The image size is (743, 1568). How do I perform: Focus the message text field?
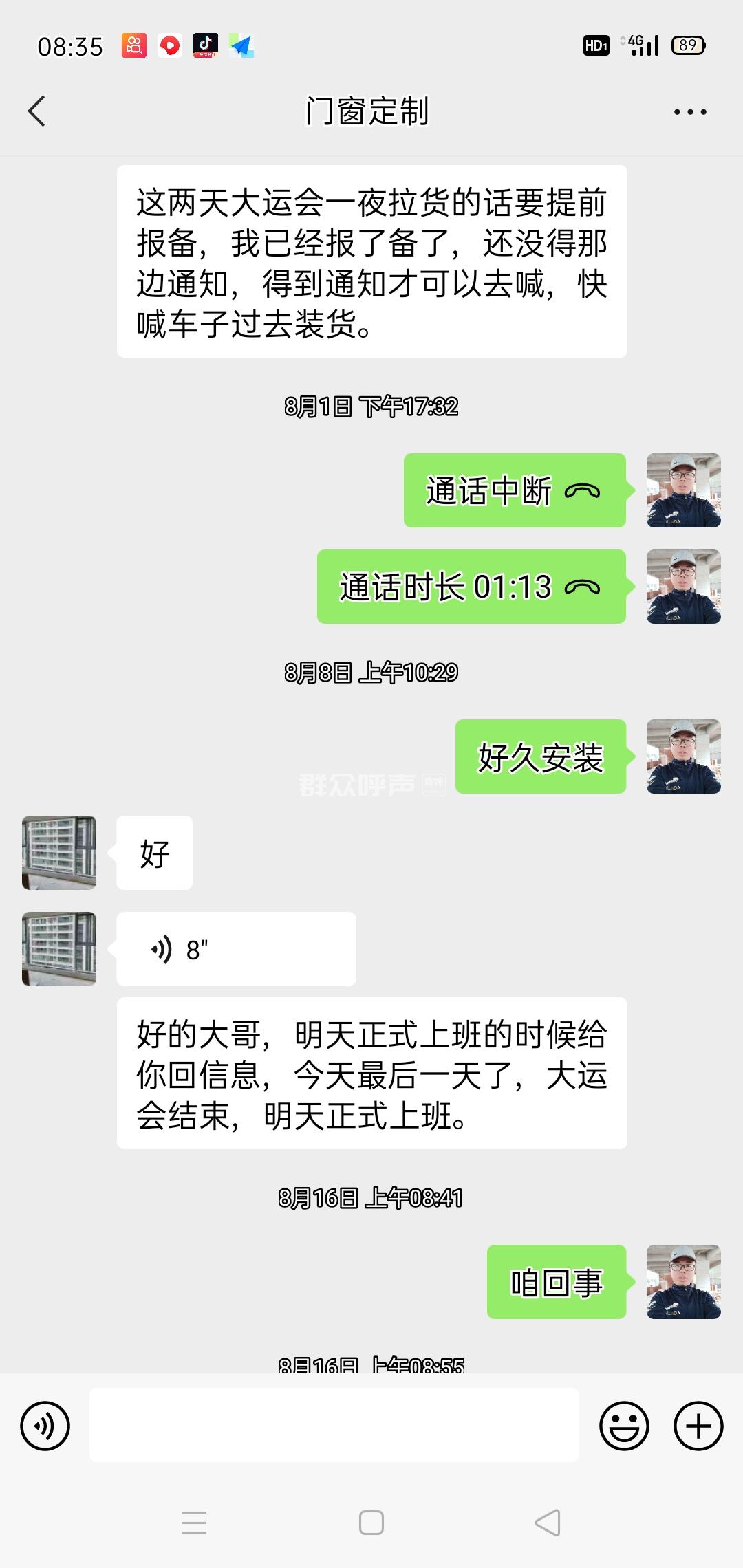(x=334, y=1425)
